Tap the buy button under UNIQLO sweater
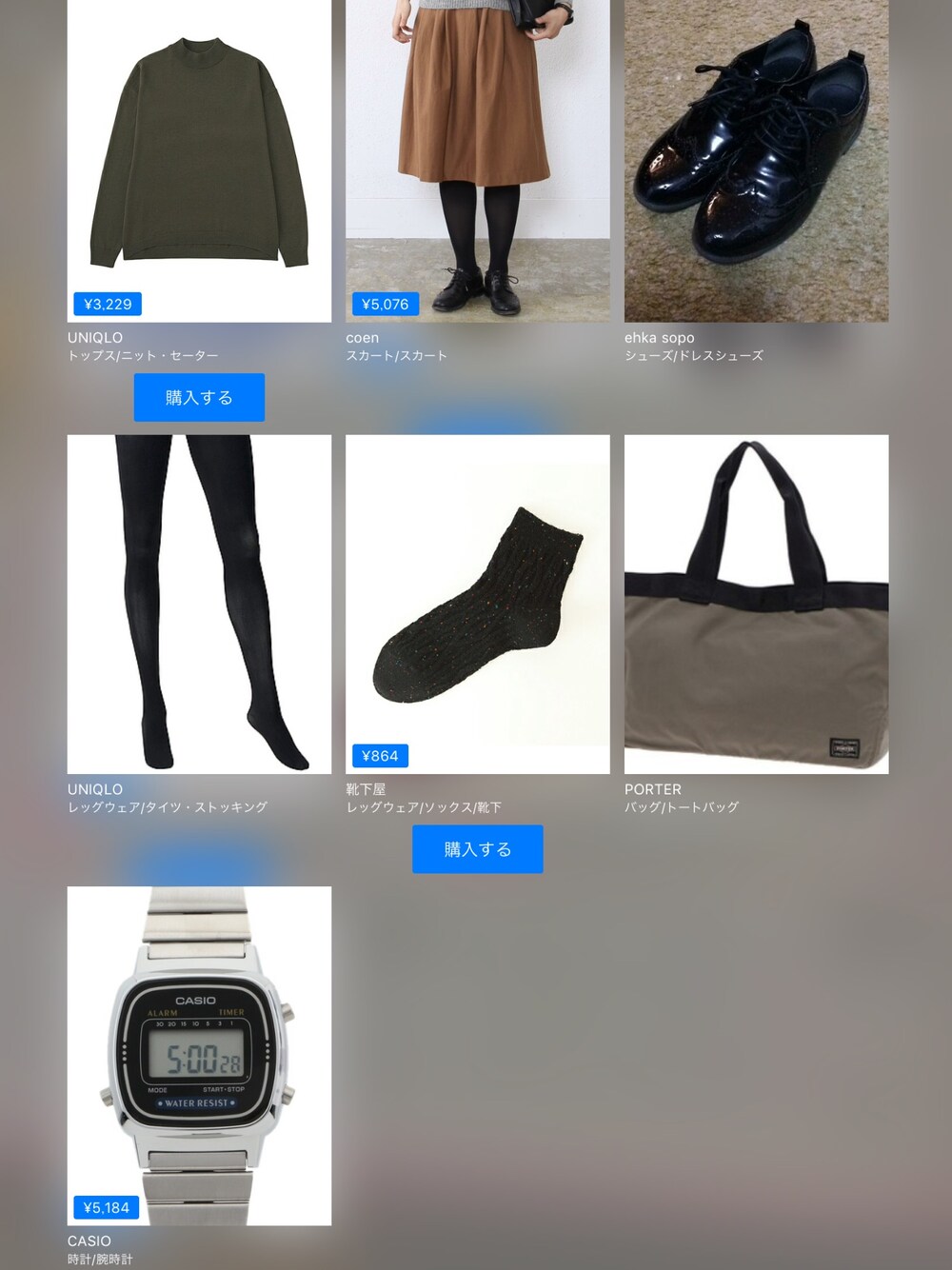The height and width of the screenshot is (1270, 952). (199, 397)
